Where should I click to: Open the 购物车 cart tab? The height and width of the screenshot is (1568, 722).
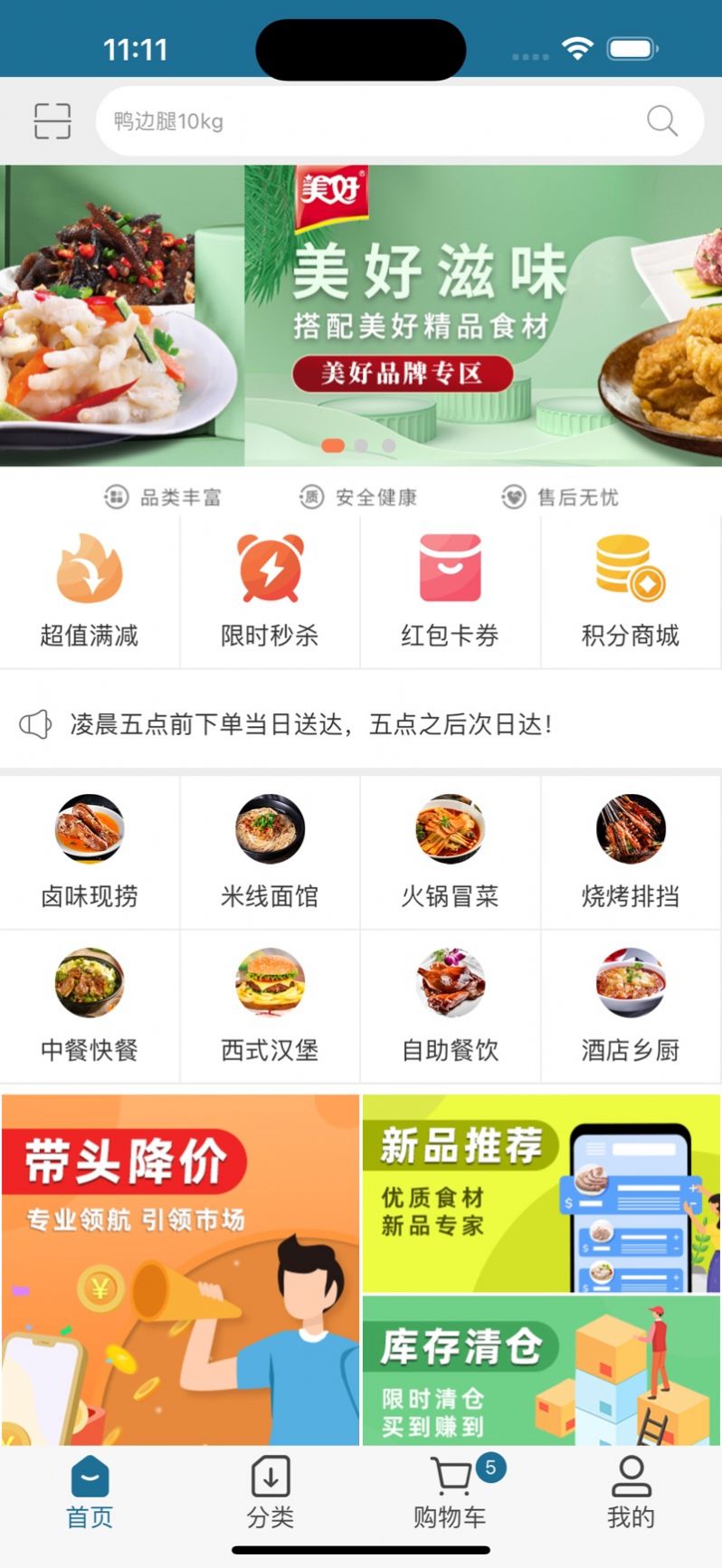[450, 1489]
